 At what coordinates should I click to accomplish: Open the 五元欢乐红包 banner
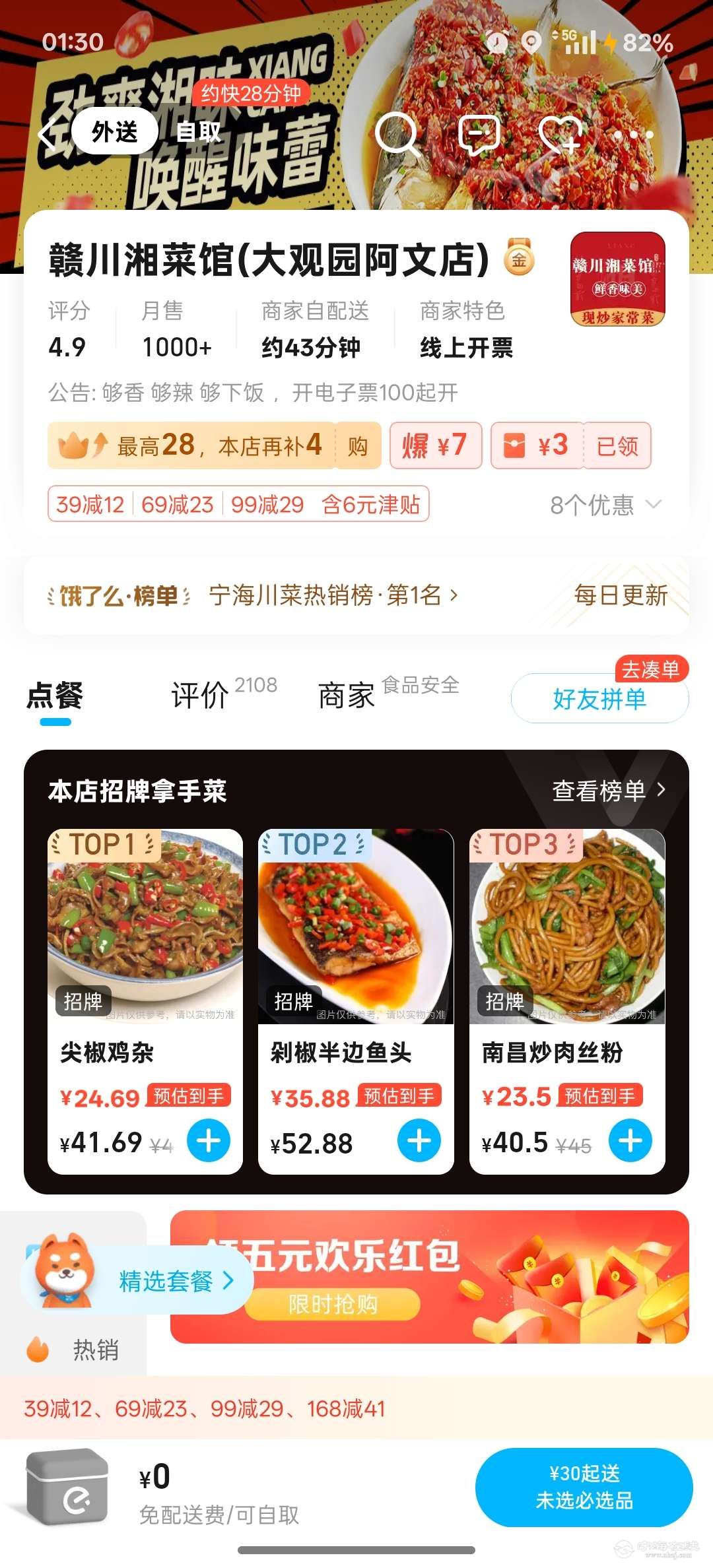429,1277
